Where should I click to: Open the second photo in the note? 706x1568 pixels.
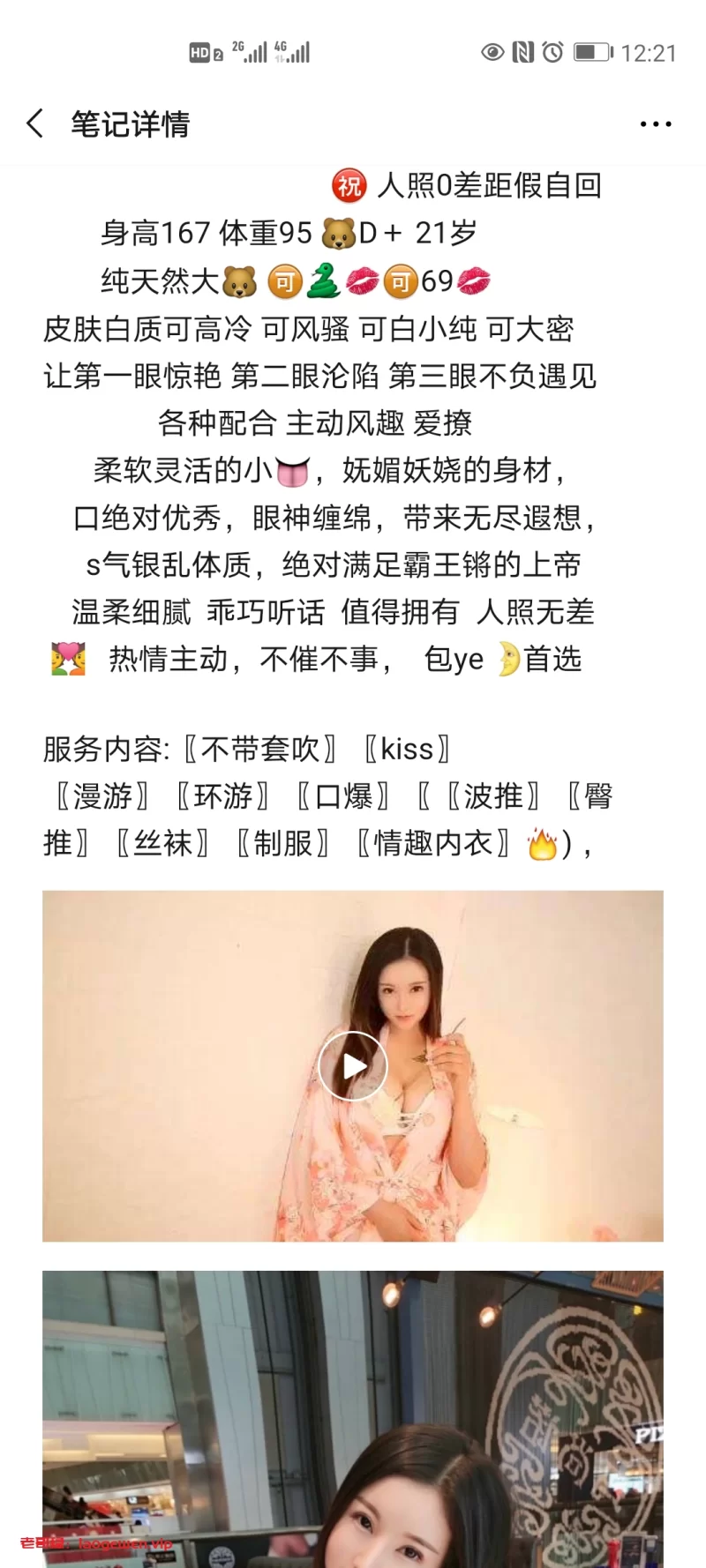pos(353,1418)
